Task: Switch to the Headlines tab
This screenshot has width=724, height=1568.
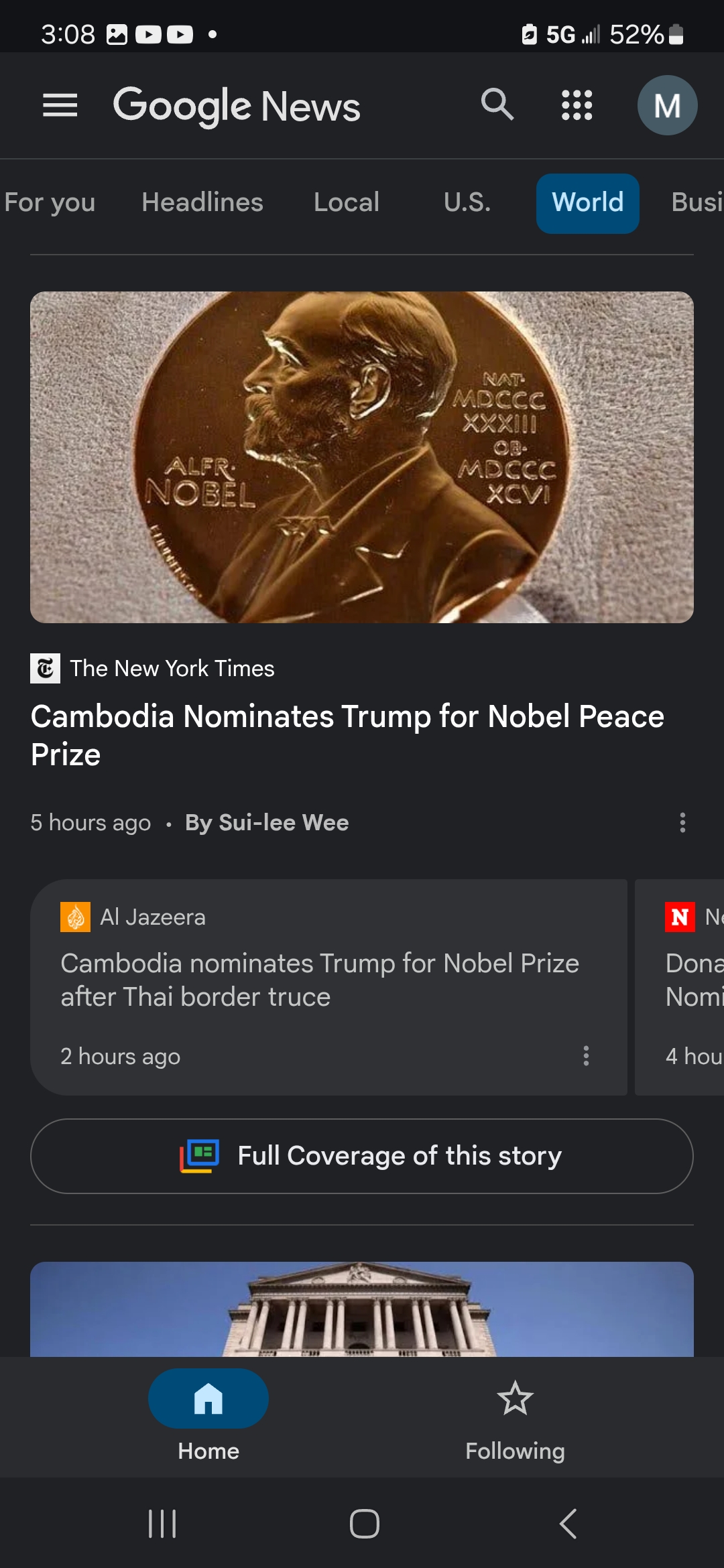Action: (202, 202)
